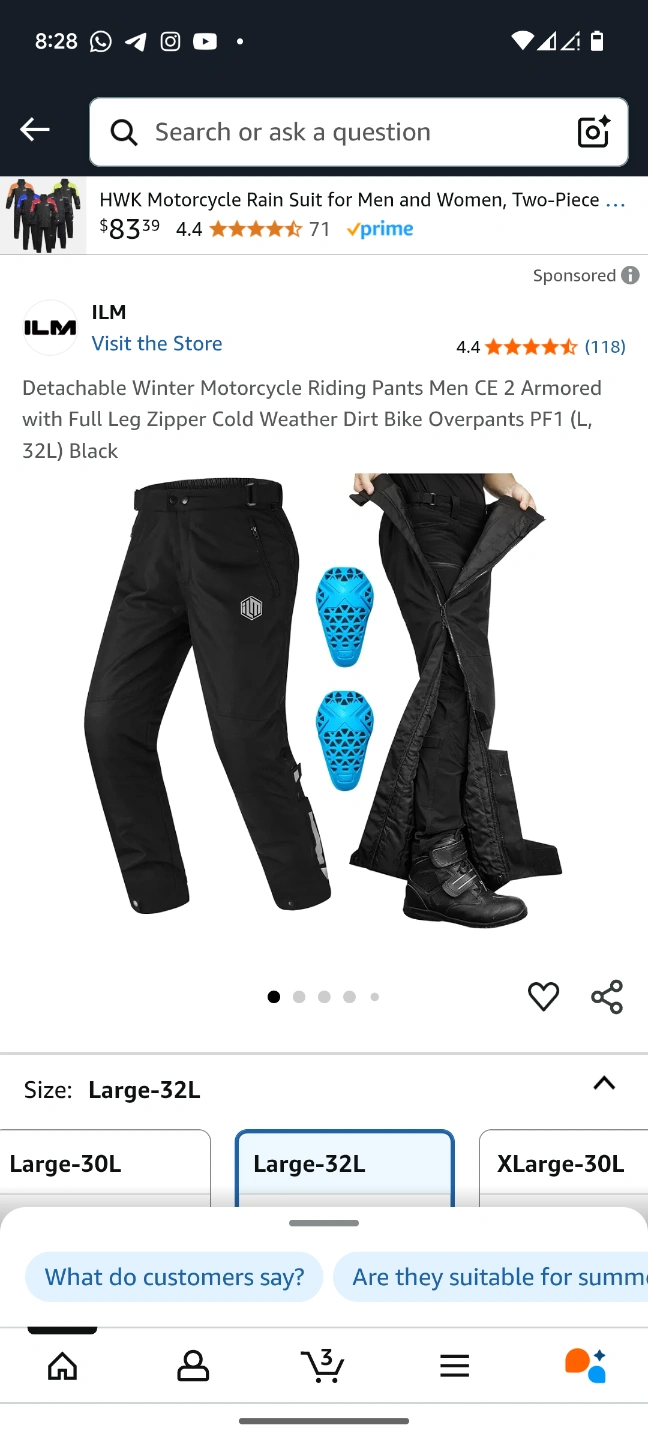Go to the Home tab
Viewport: 648px width, 1440px height.
coord(63,1366)
